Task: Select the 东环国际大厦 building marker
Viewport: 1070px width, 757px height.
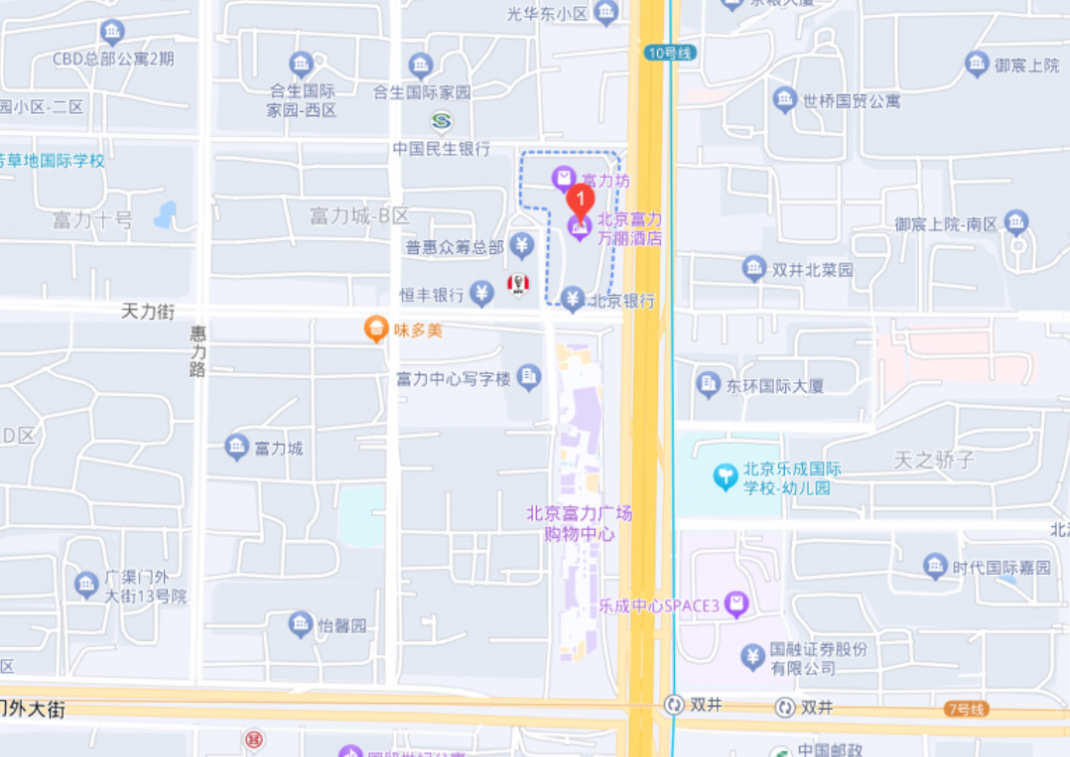Action: click(x=709, y=383)
